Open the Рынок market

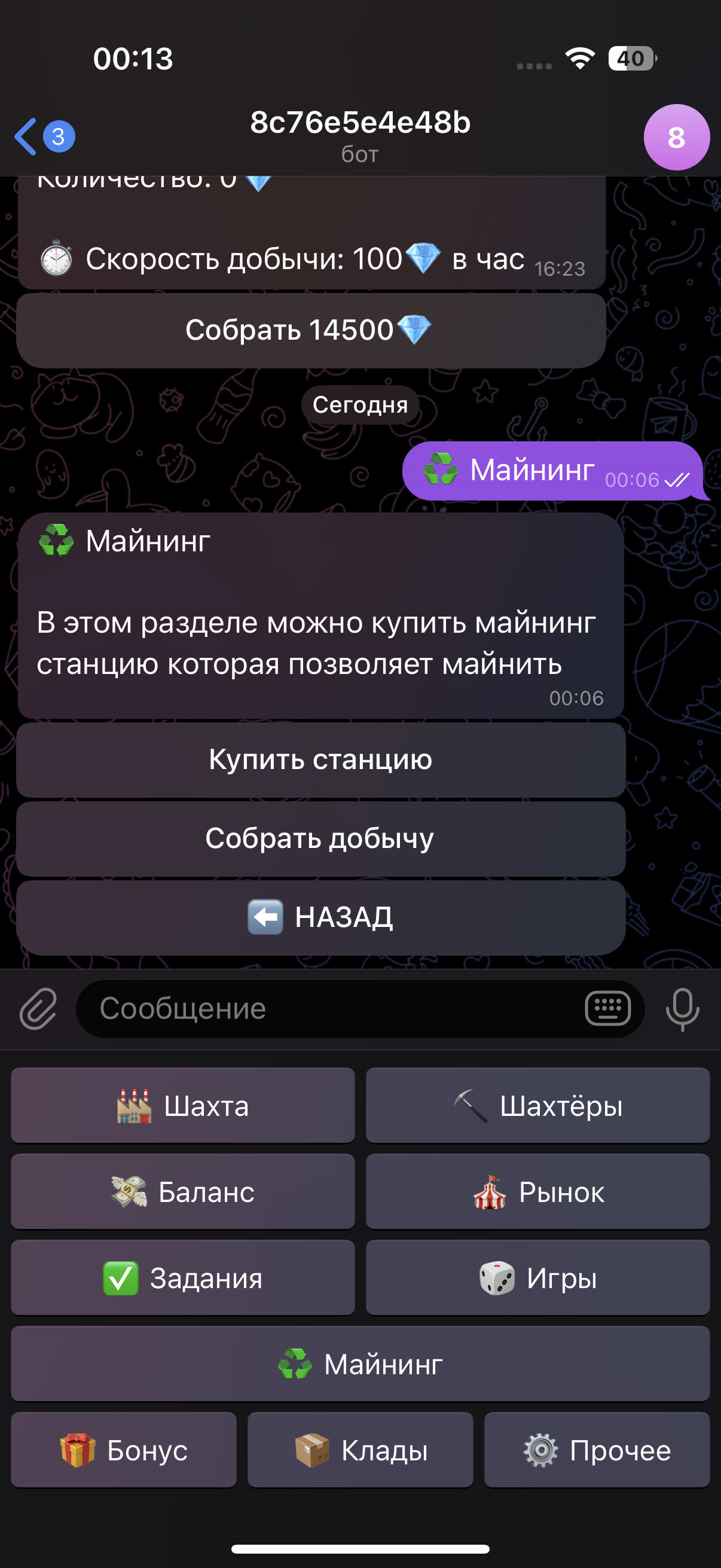tap(538, 1192)
